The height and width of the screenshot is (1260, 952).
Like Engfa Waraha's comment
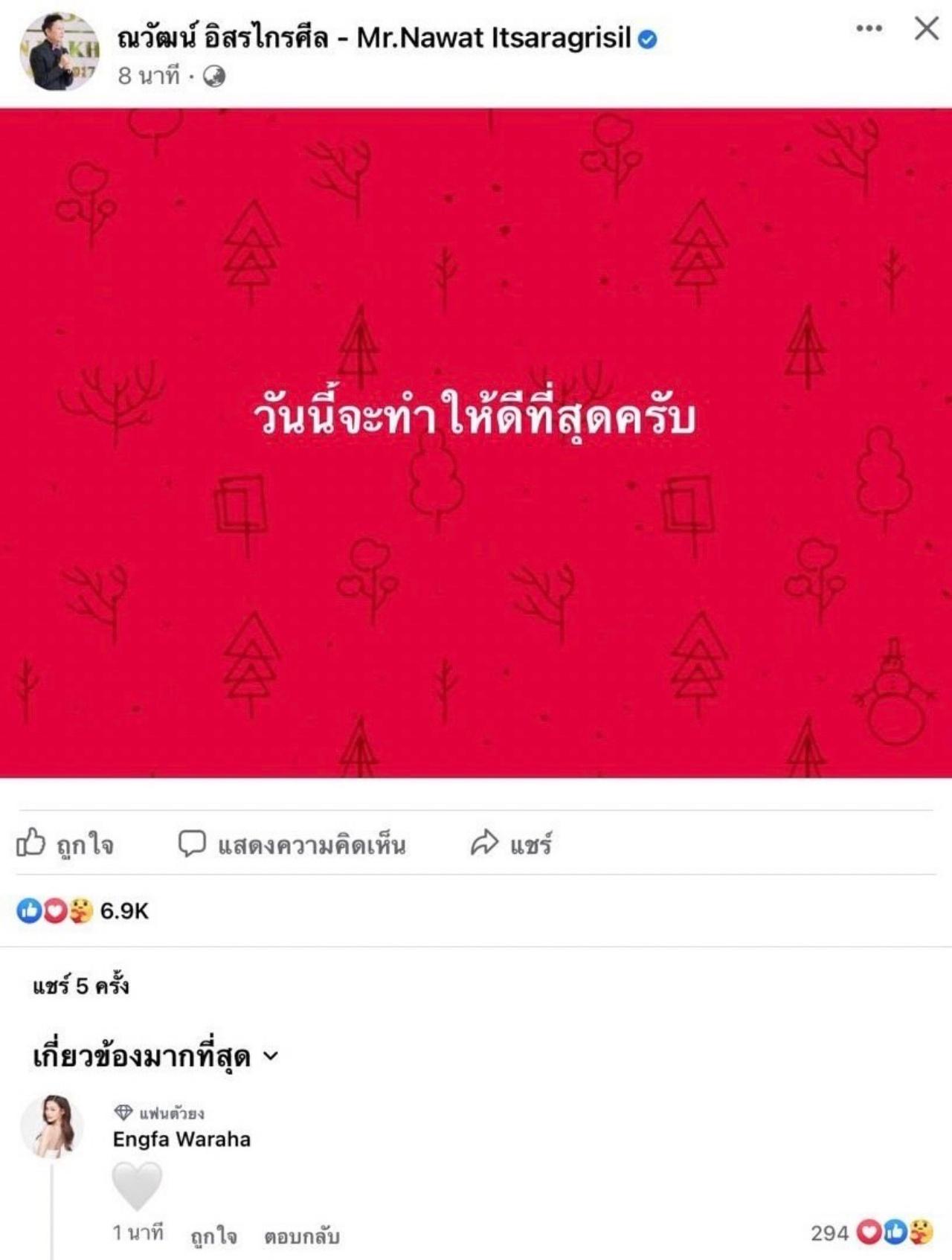pos(213,1235)
